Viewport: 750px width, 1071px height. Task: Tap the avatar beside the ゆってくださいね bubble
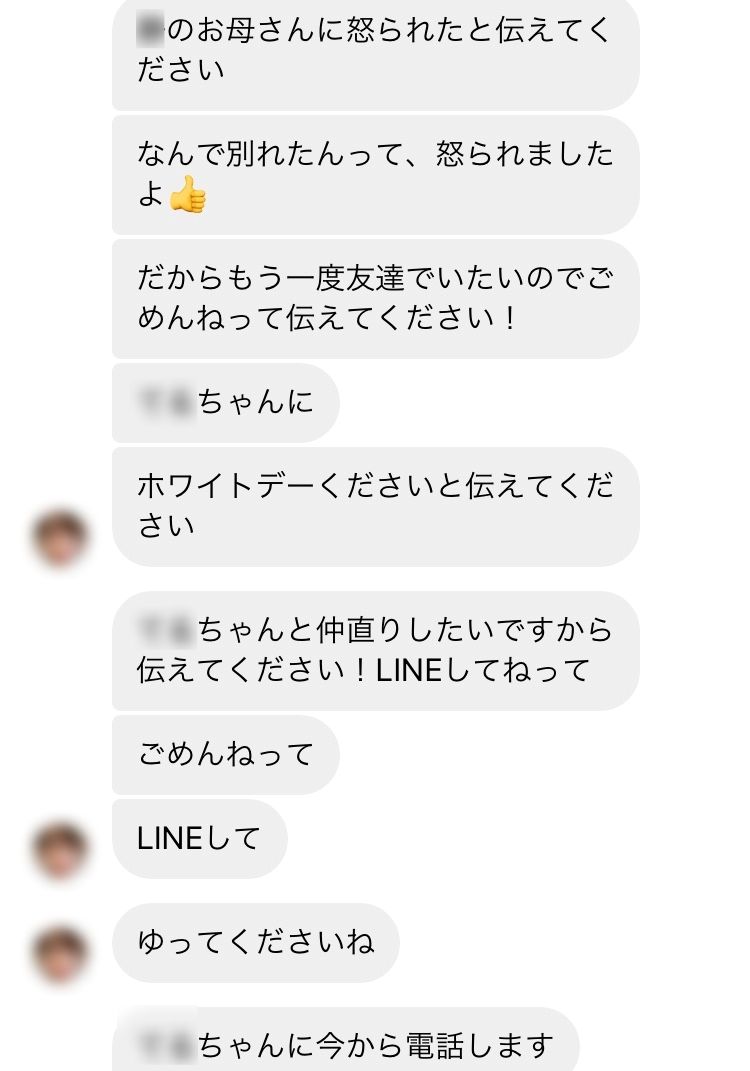[60, 953]
